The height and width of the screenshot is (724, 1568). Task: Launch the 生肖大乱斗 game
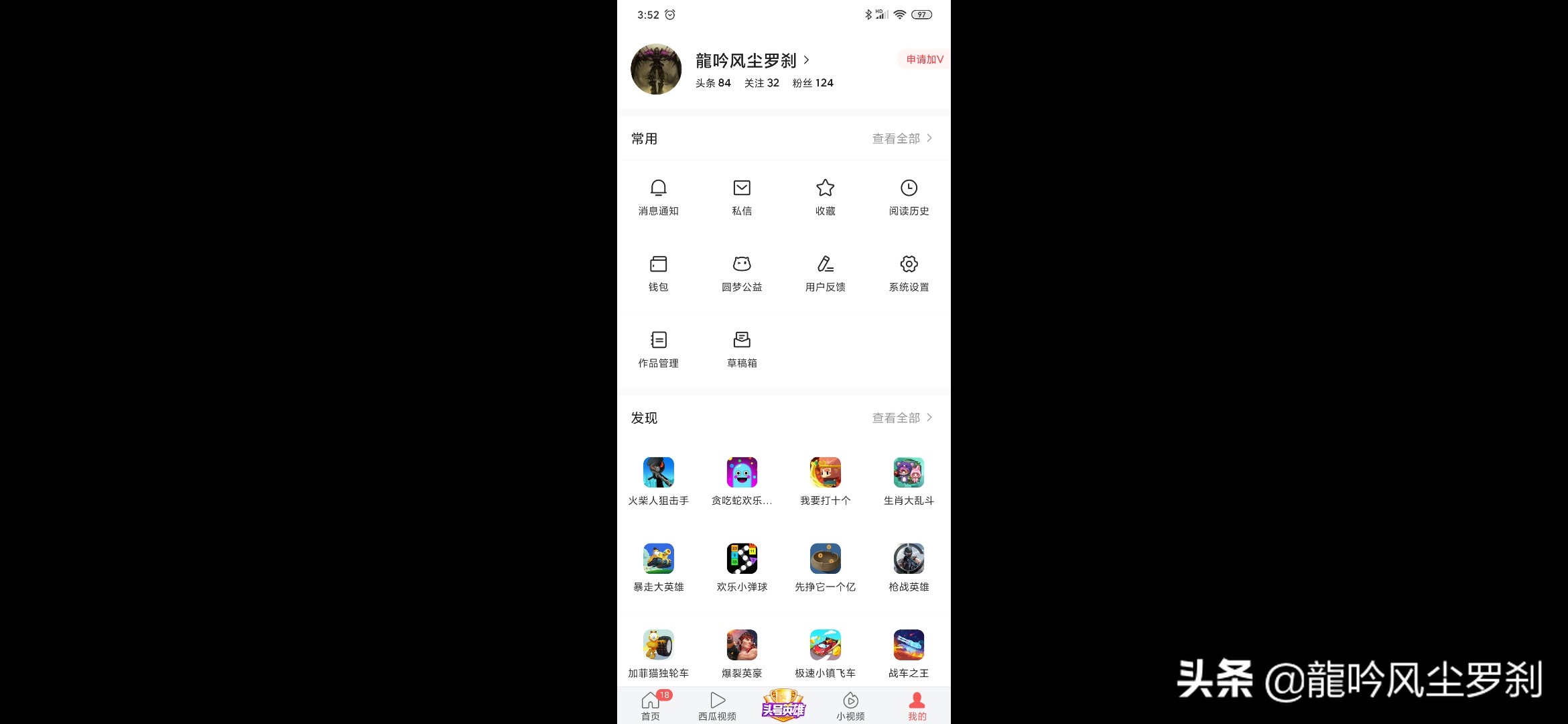click(x=909, y=481)
